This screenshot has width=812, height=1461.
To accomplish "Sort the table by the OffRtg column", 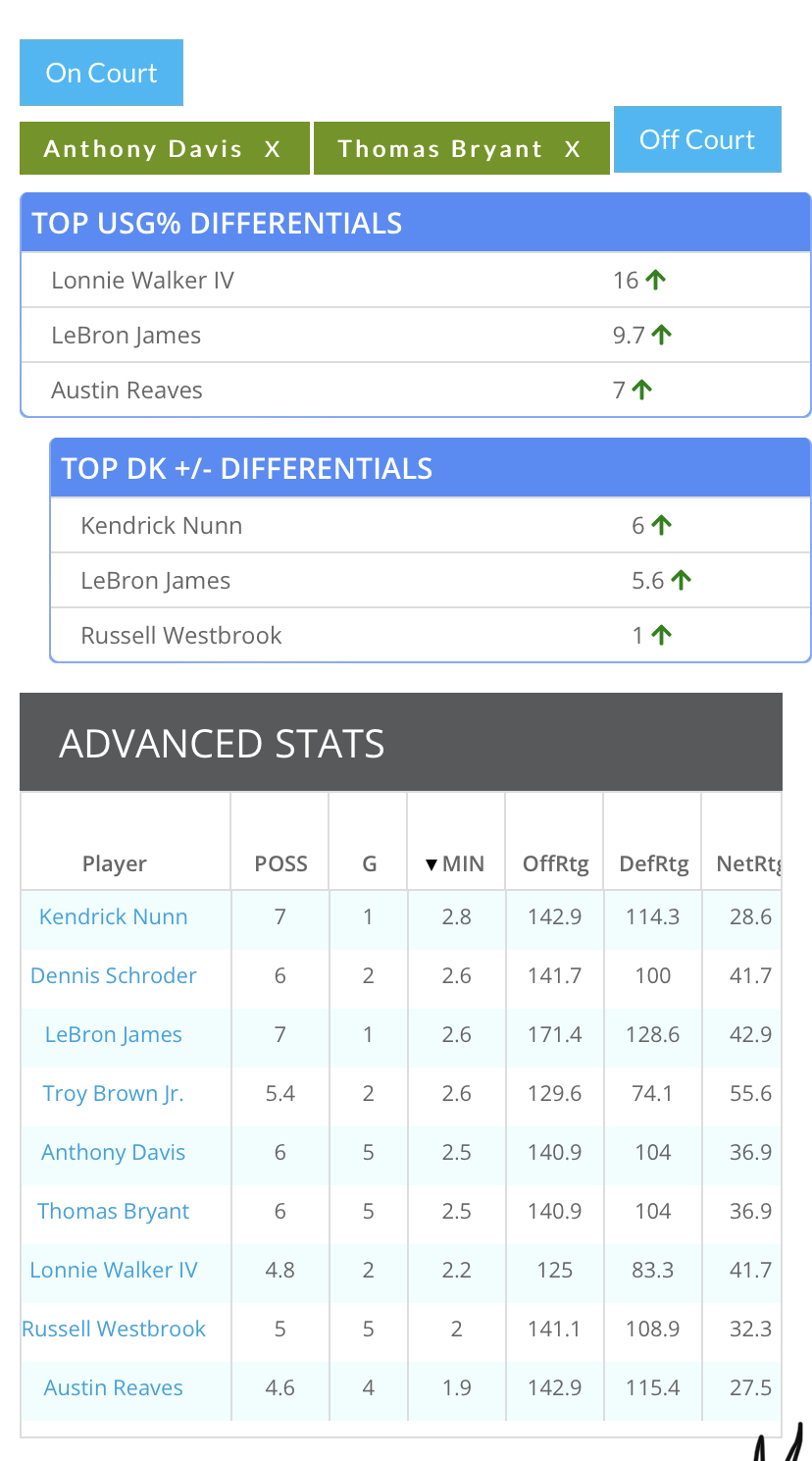I will 555,863.
